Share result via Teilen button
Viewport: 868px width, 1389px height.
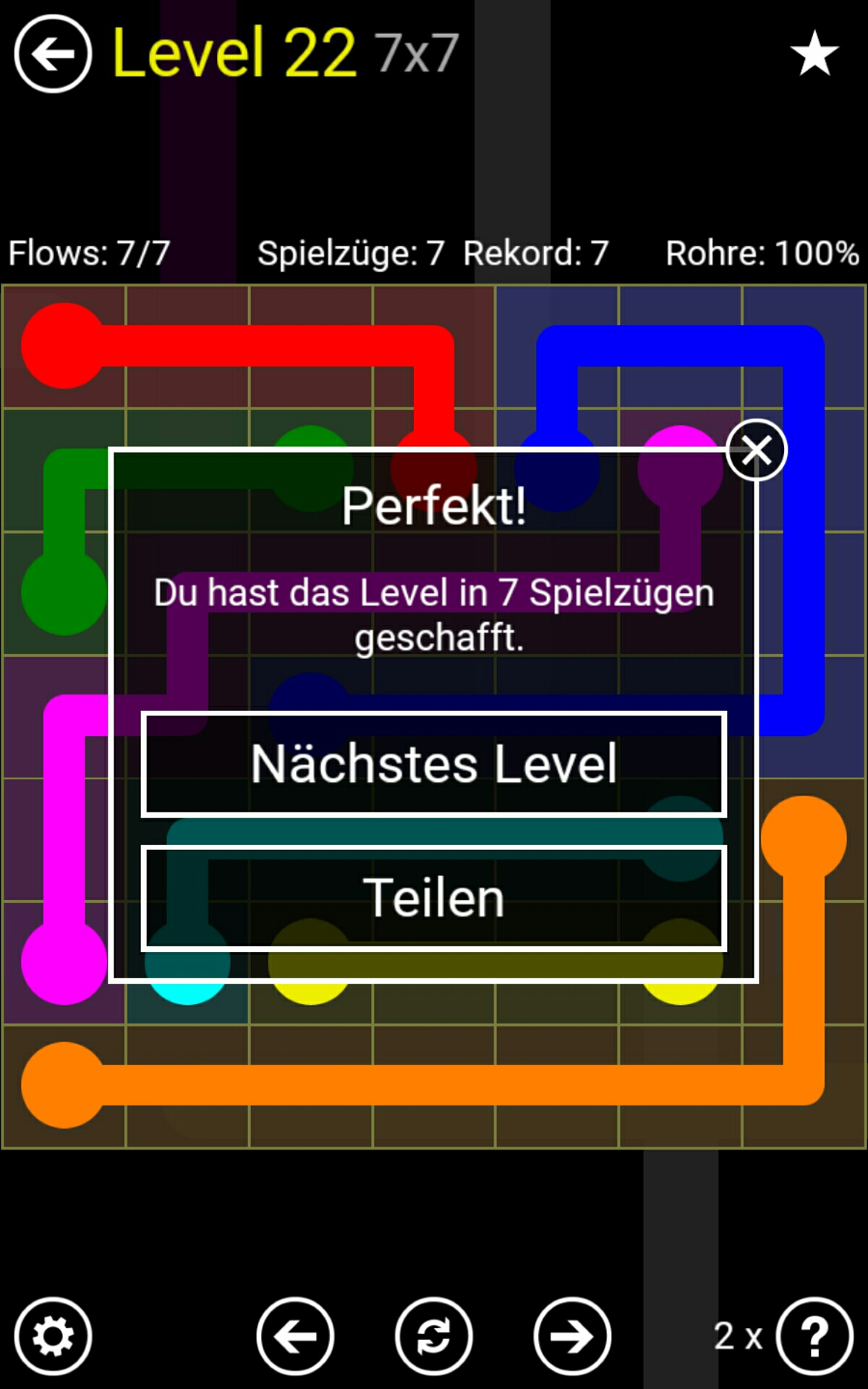coord(434,898)
